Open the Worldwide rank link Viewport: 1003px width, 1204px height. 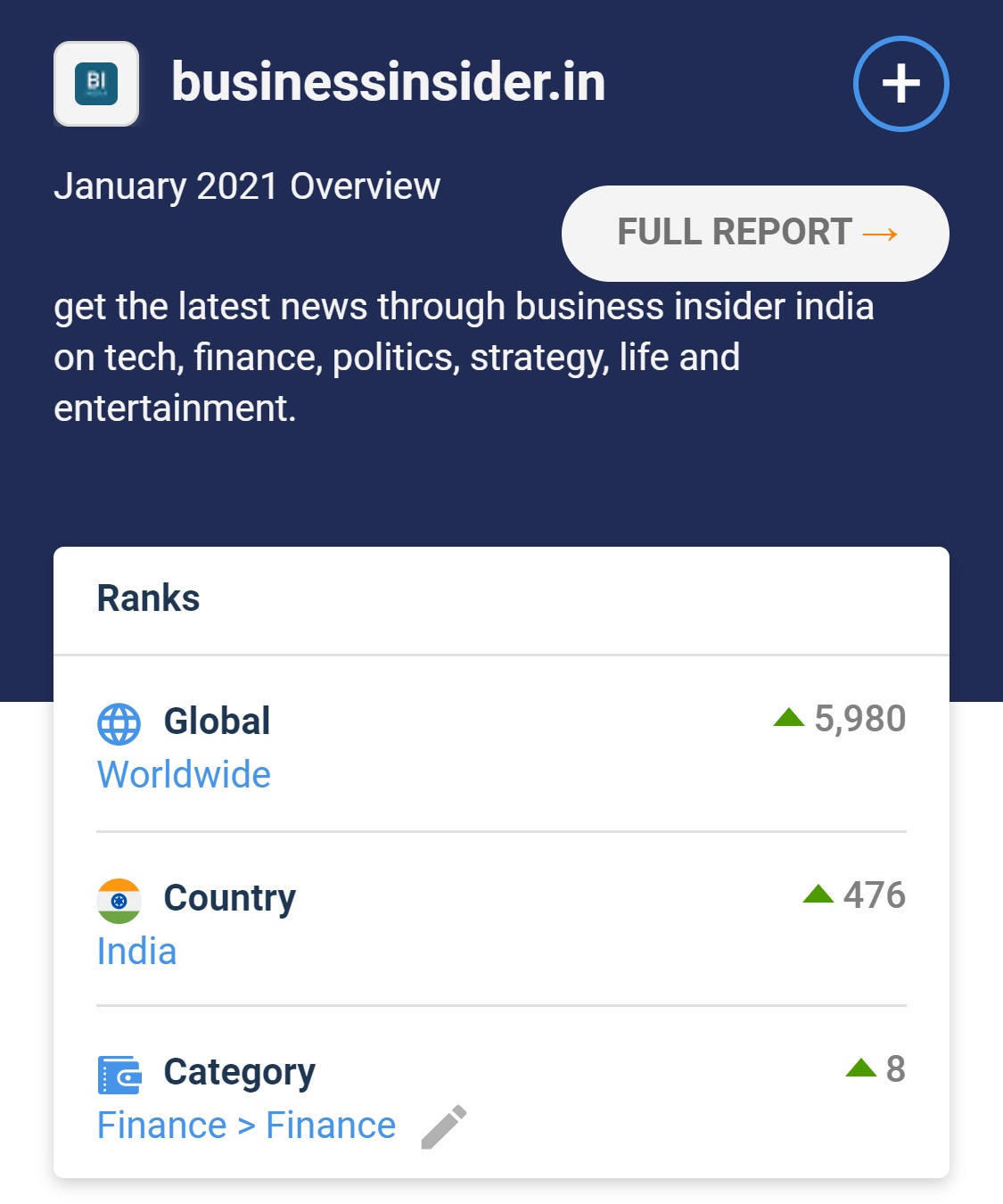(184, 774)
